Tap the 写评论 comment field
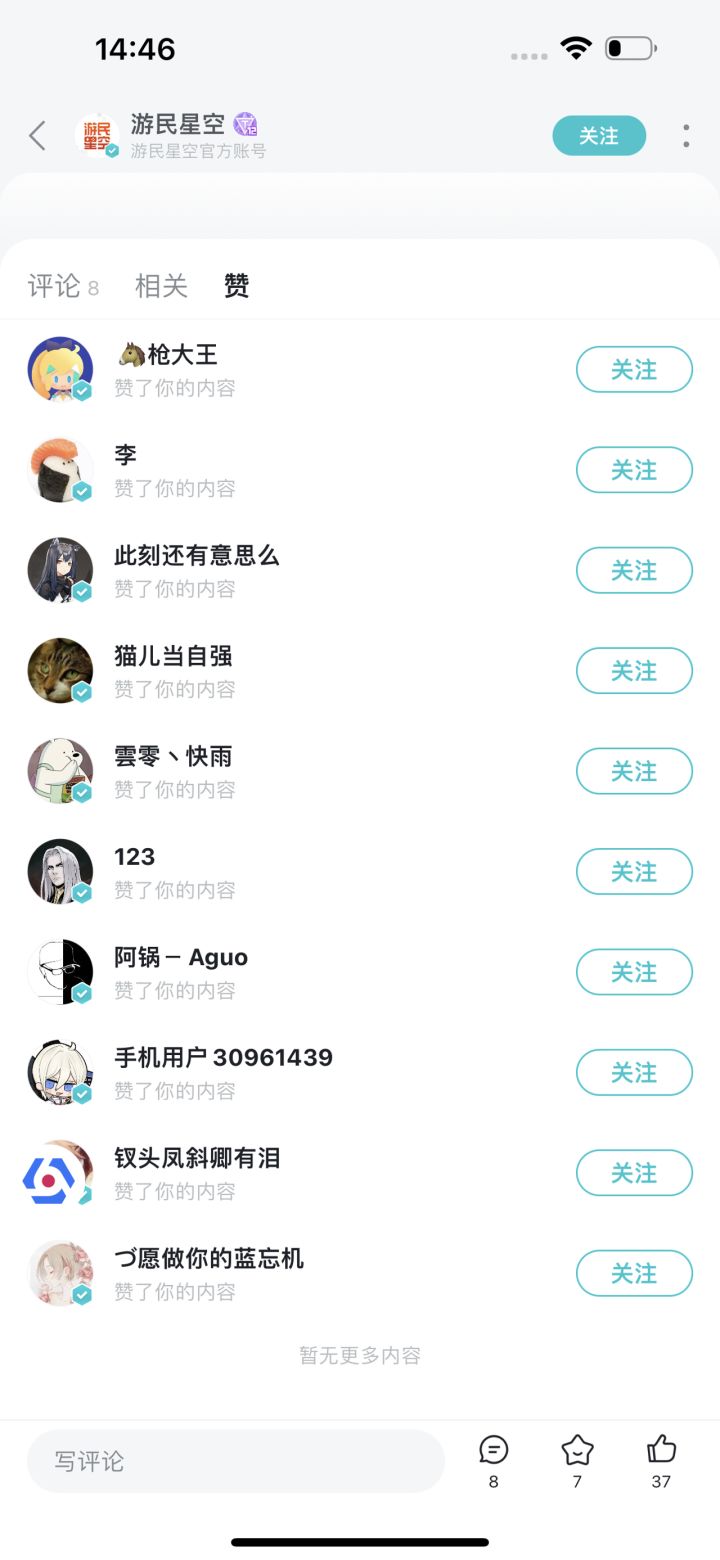 pos(235,1461)
